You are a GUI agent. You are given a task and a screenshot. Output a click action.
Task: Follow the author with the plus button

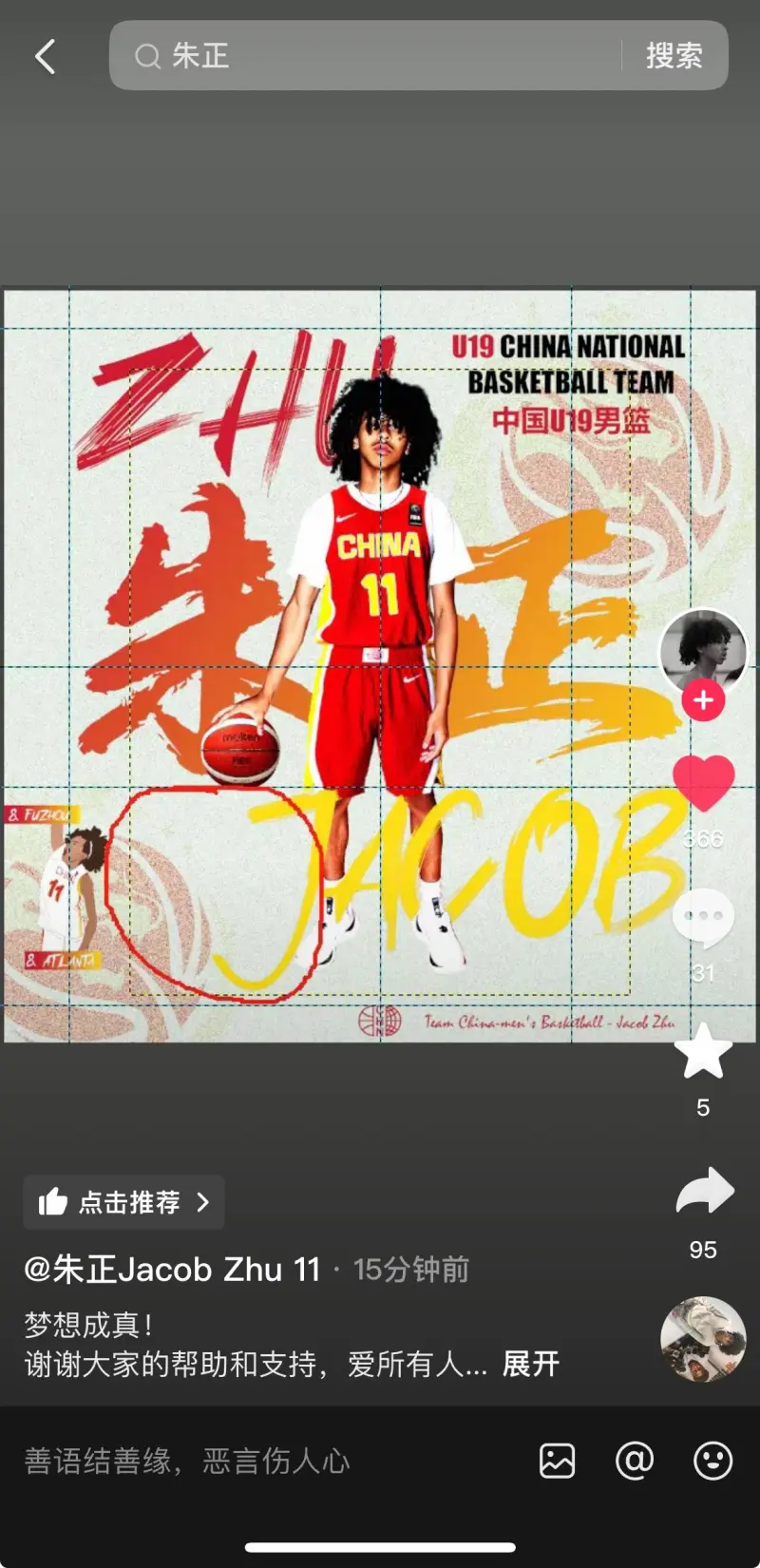(x=703, y=700)
